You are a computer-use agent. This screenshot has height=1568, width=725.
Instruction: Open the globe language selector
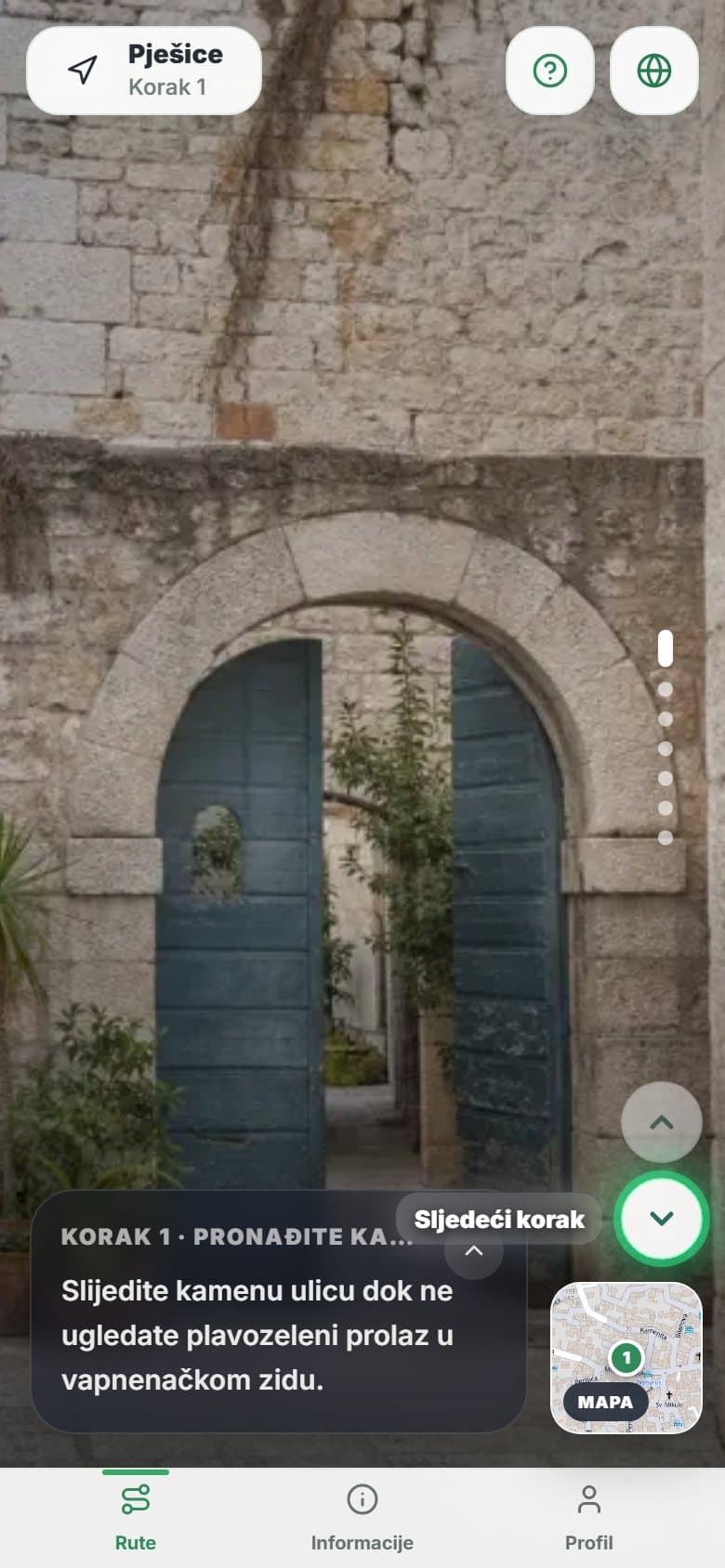(654, 71)
